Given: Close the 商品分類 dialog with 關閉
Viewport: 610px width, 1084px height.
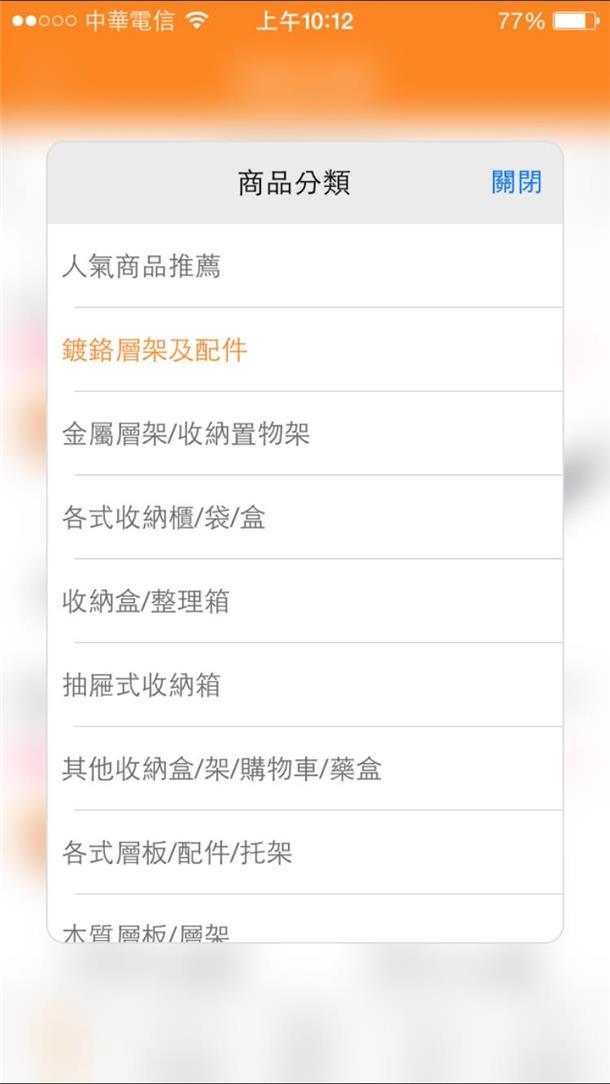Looking at the screenshot, I should tap(516, 183).
